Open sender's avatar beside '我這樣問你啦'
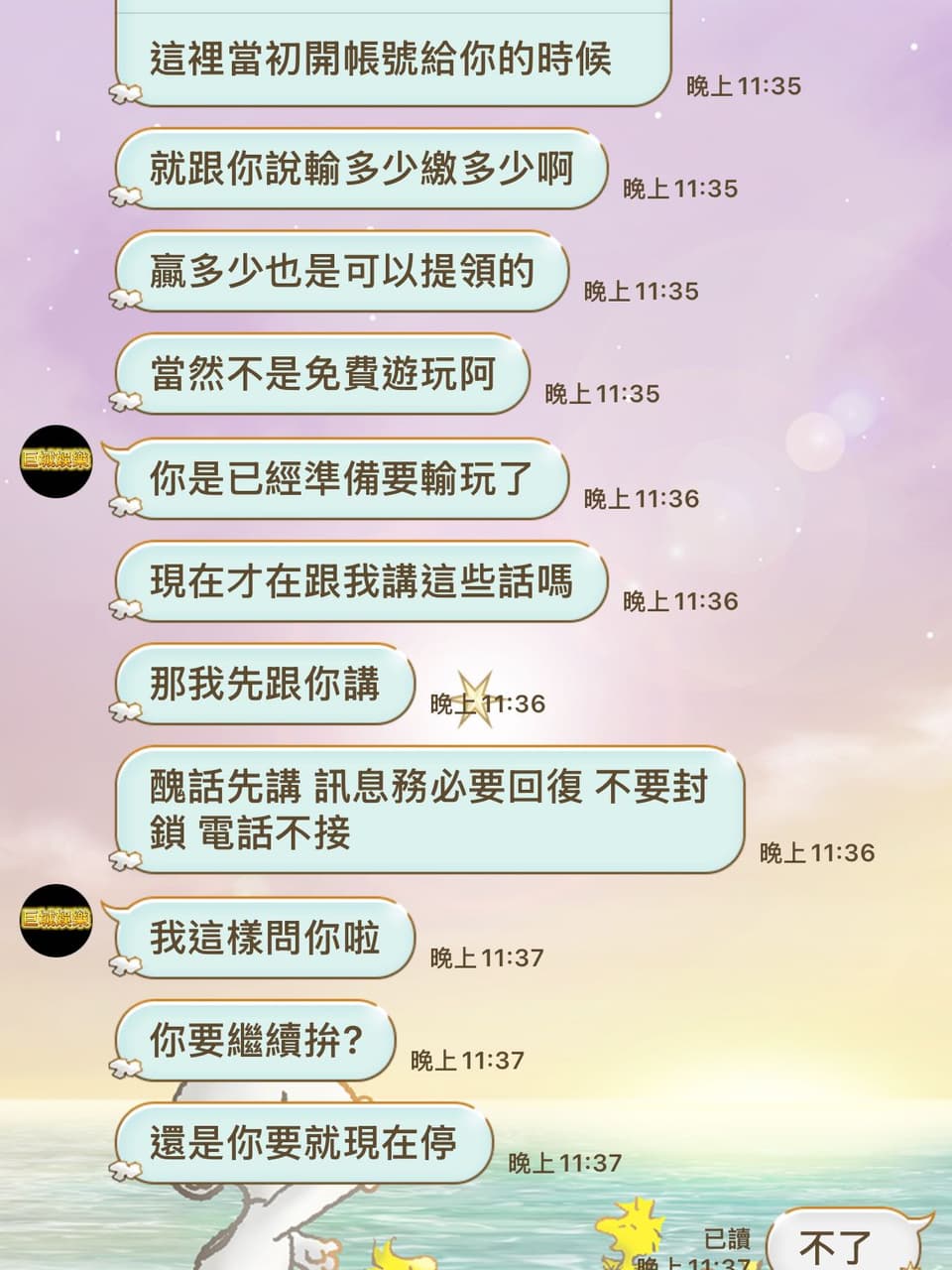The height and width of the screenshot is (1270, 952). (56, 920)
